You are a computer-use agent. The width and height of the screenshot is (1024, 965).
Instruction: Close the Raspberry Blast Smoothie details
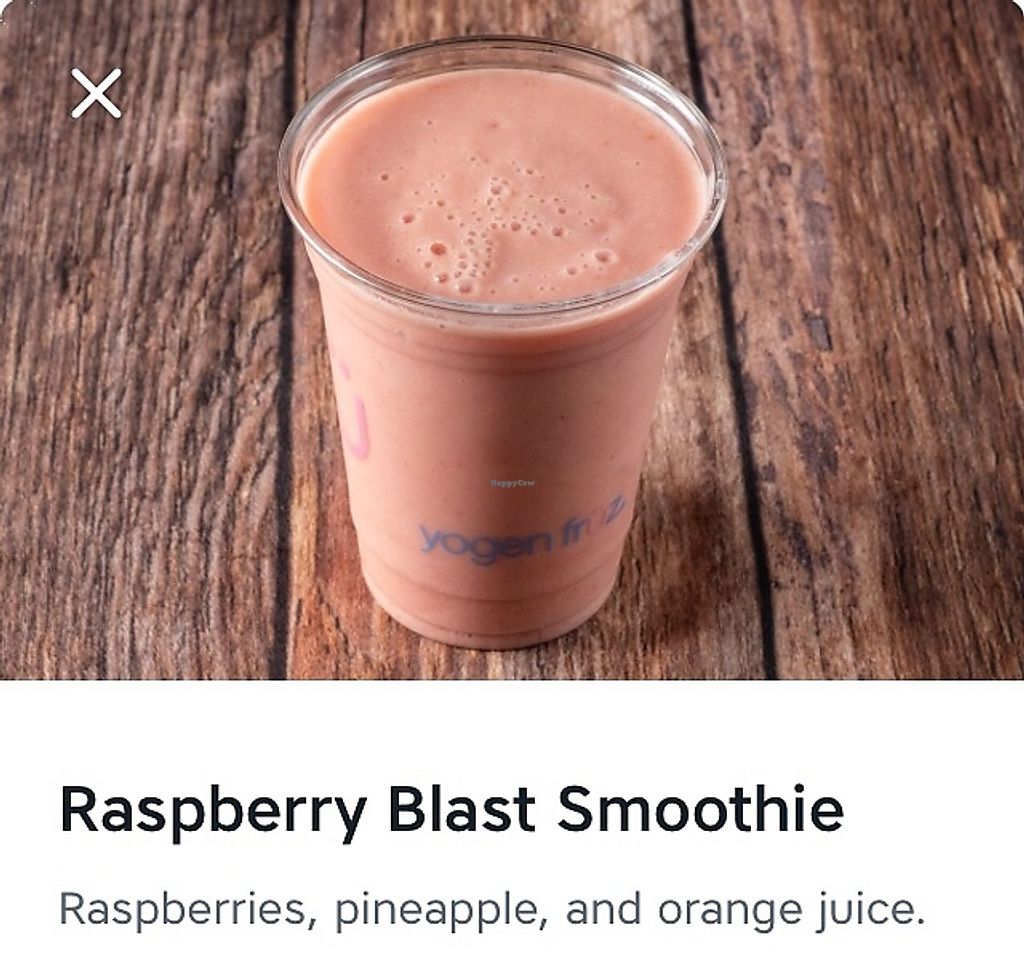96,94
